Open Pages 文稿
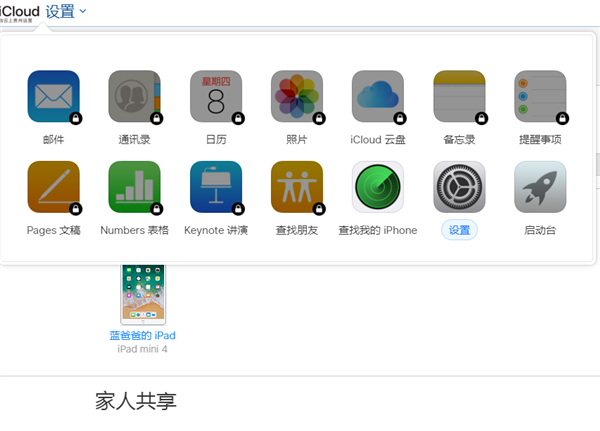 53,187
